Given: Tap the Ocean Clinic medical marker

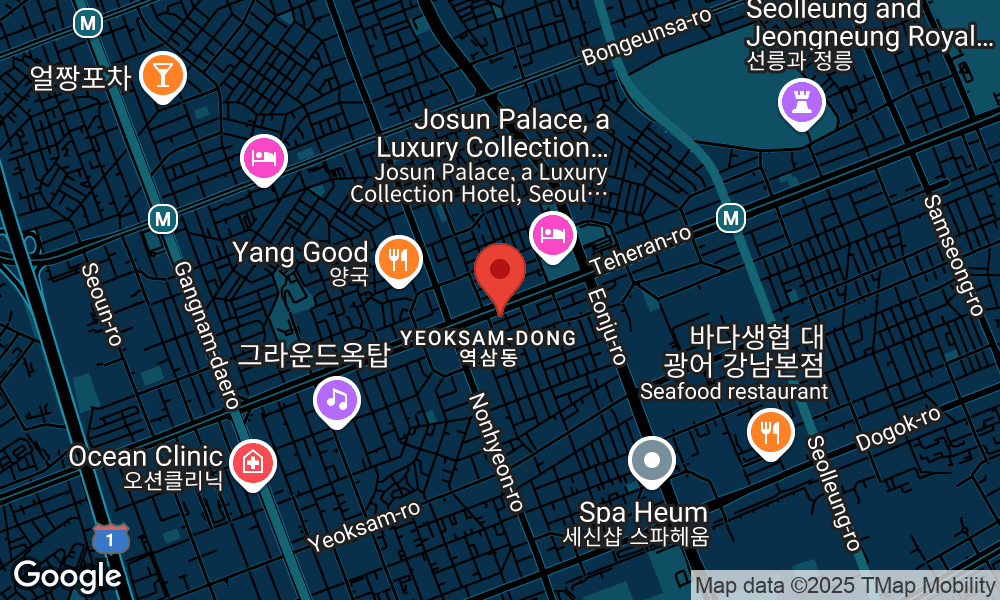Looking at the screenshot, I should coord(254,462).
